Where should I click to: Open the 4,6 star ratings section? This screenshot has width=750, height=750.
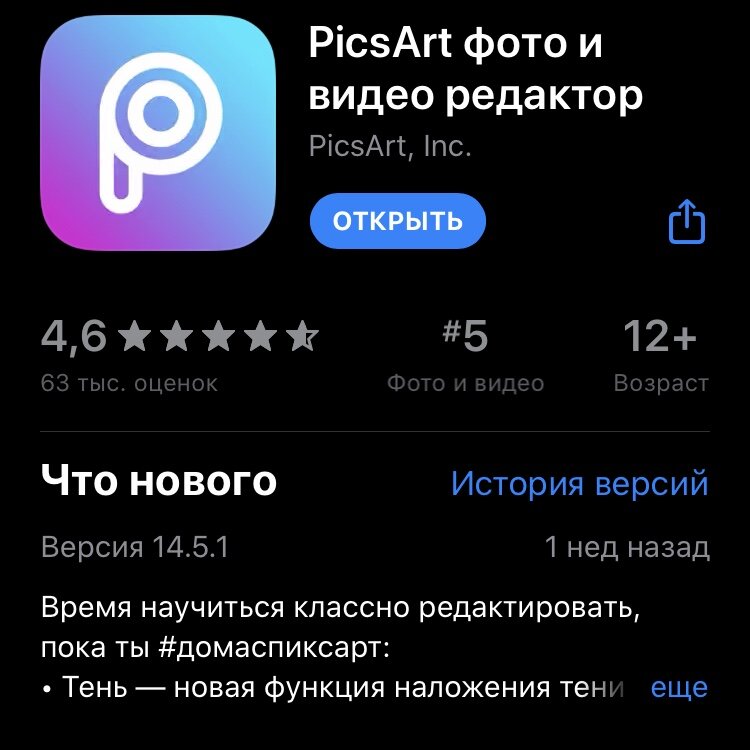[x=180, y=352]
